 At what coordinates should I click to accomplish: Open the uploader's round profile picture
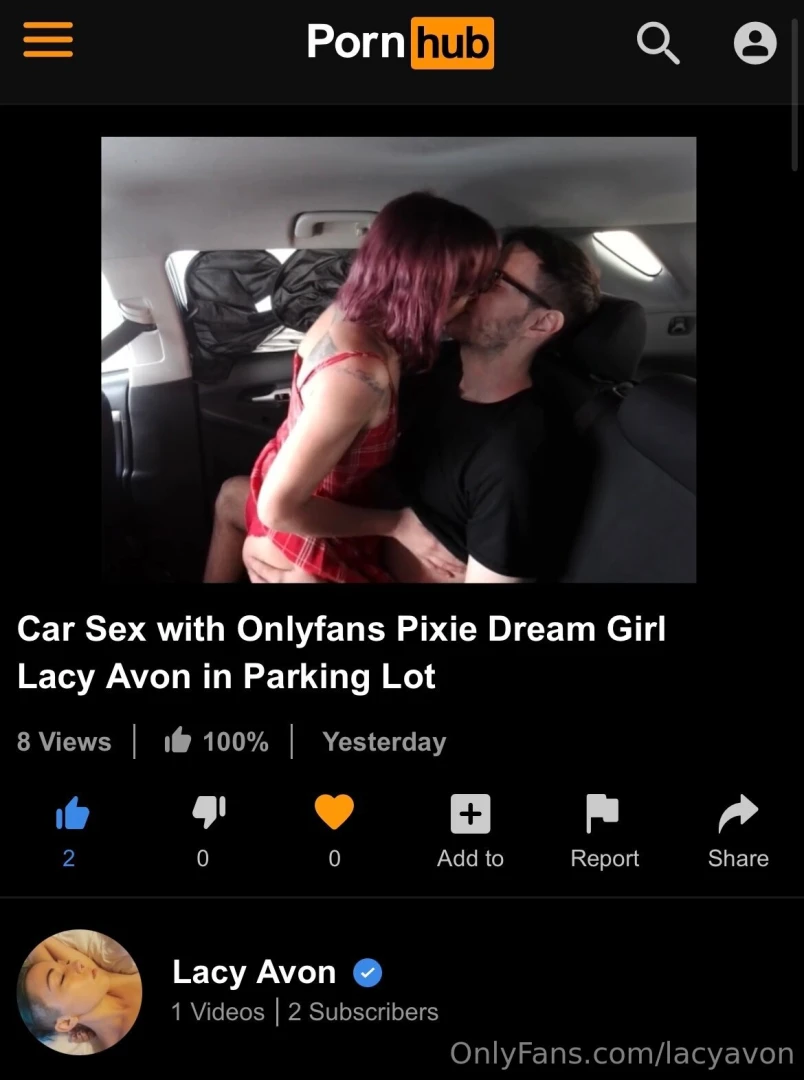tap(79, 992)
